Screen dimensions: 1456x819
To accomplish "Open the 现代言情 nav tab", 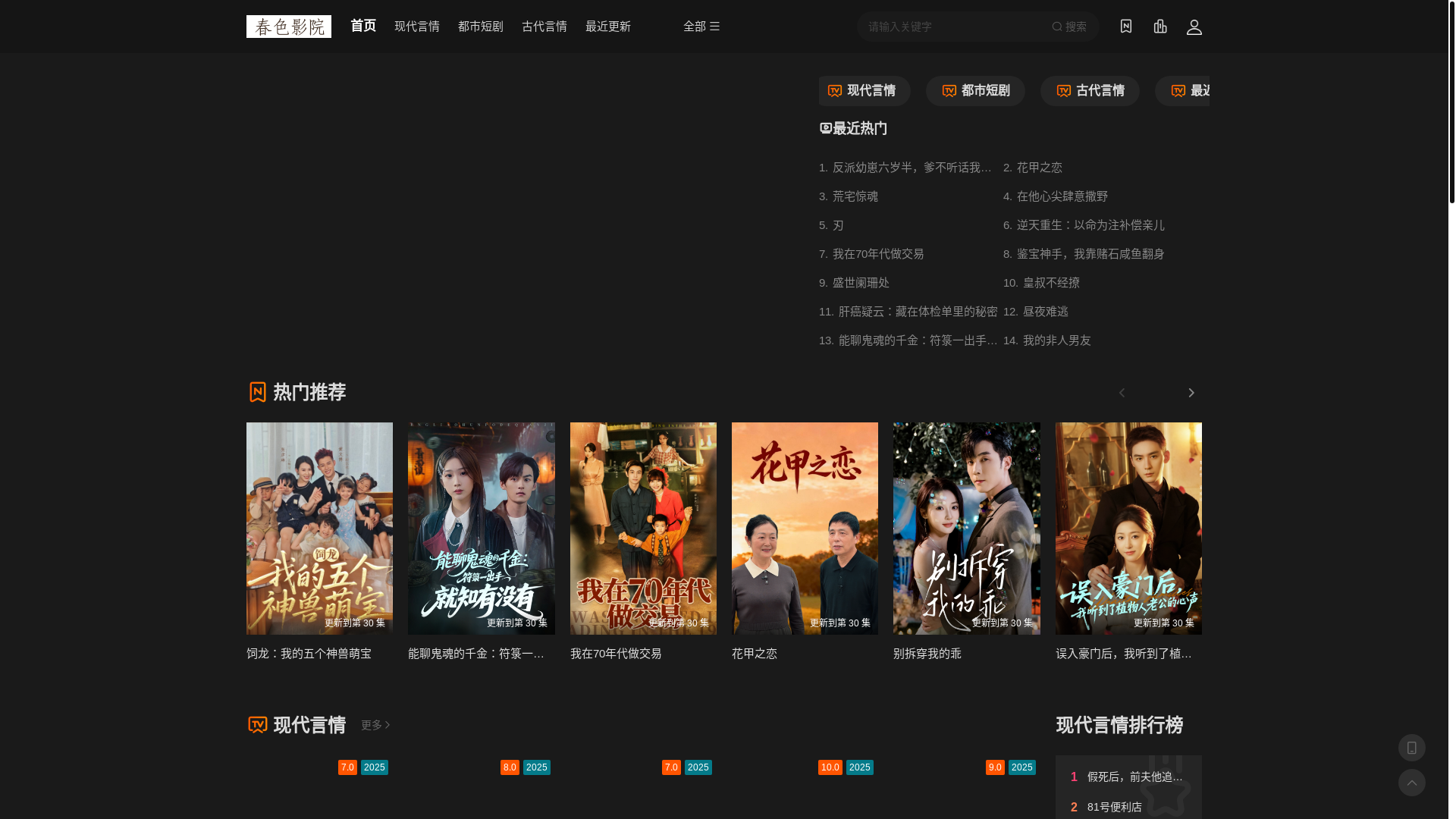I will coord(416,27).
